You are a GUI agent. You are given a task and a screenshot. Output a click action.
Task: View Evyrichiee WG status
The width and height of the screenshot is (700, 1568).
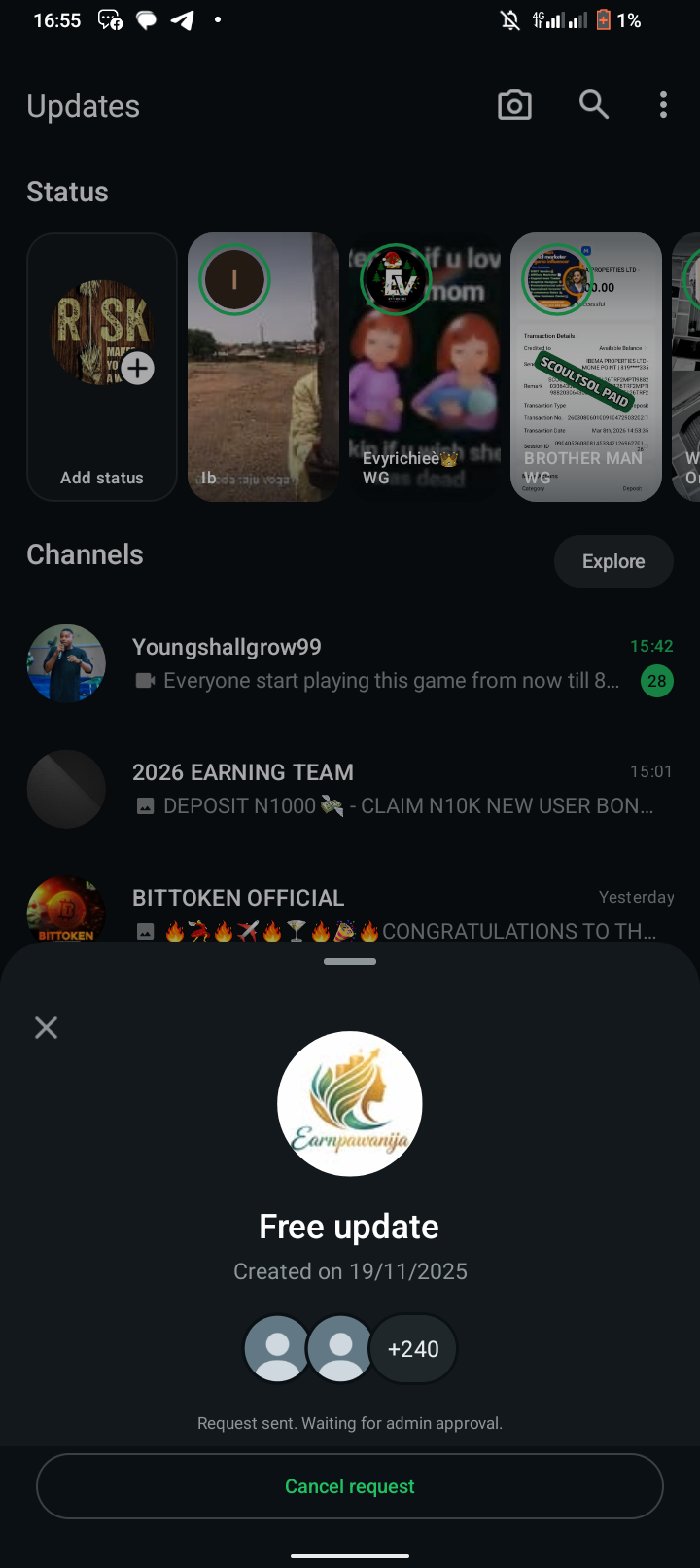tap(425, 368)
